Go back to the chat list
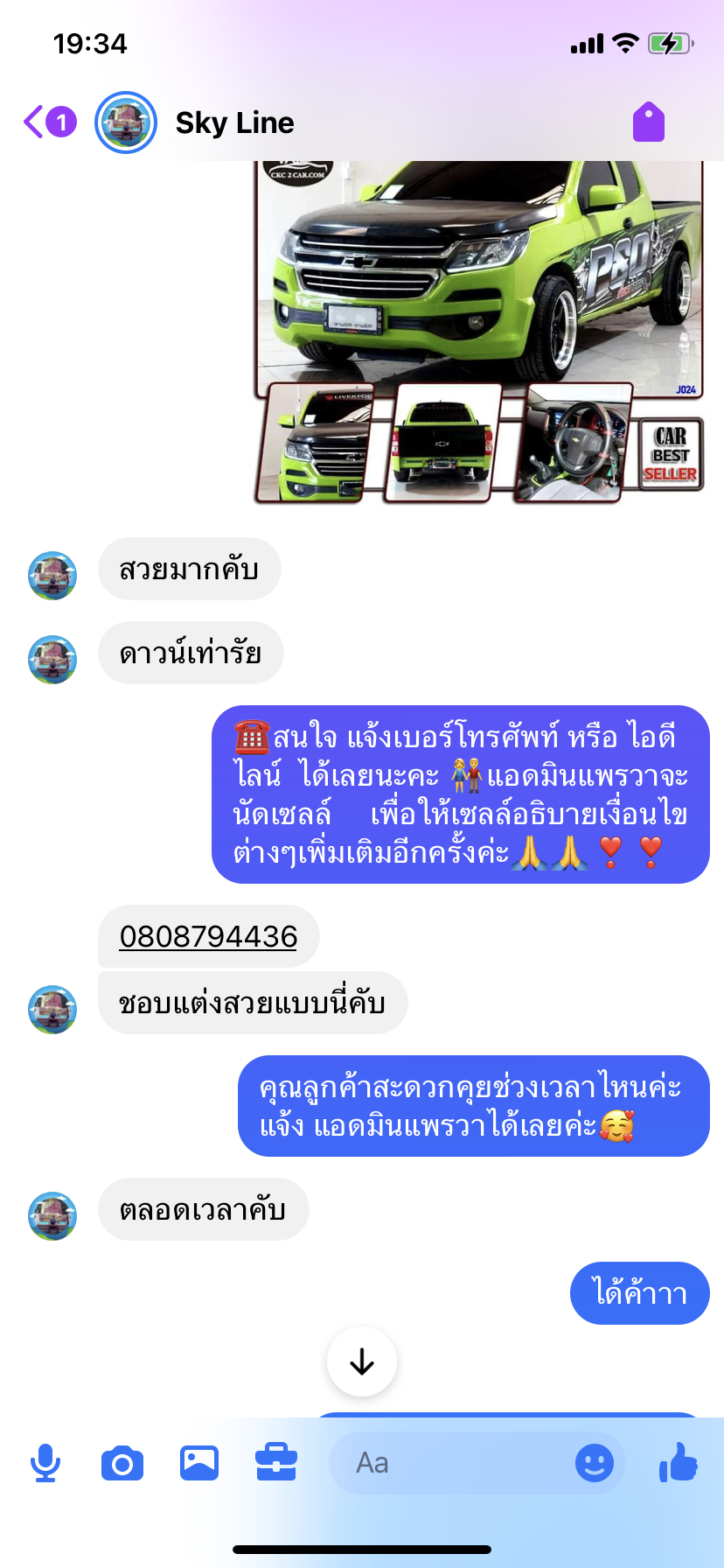Screen dimensions: 724x1568 [x=49, y=122]
